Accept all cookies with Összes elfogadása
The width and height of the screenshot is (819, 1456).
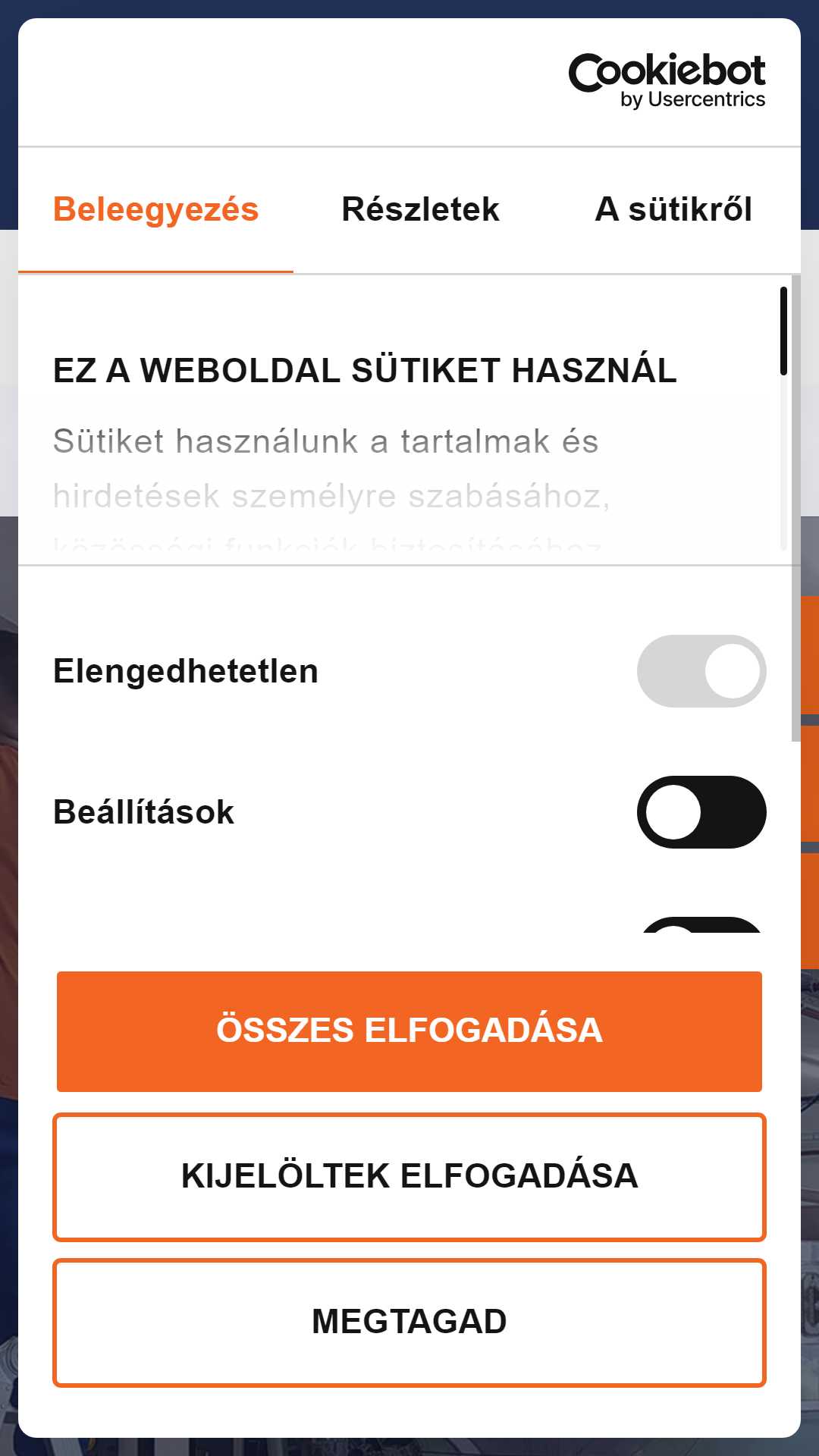click(x=409, y=1031)
